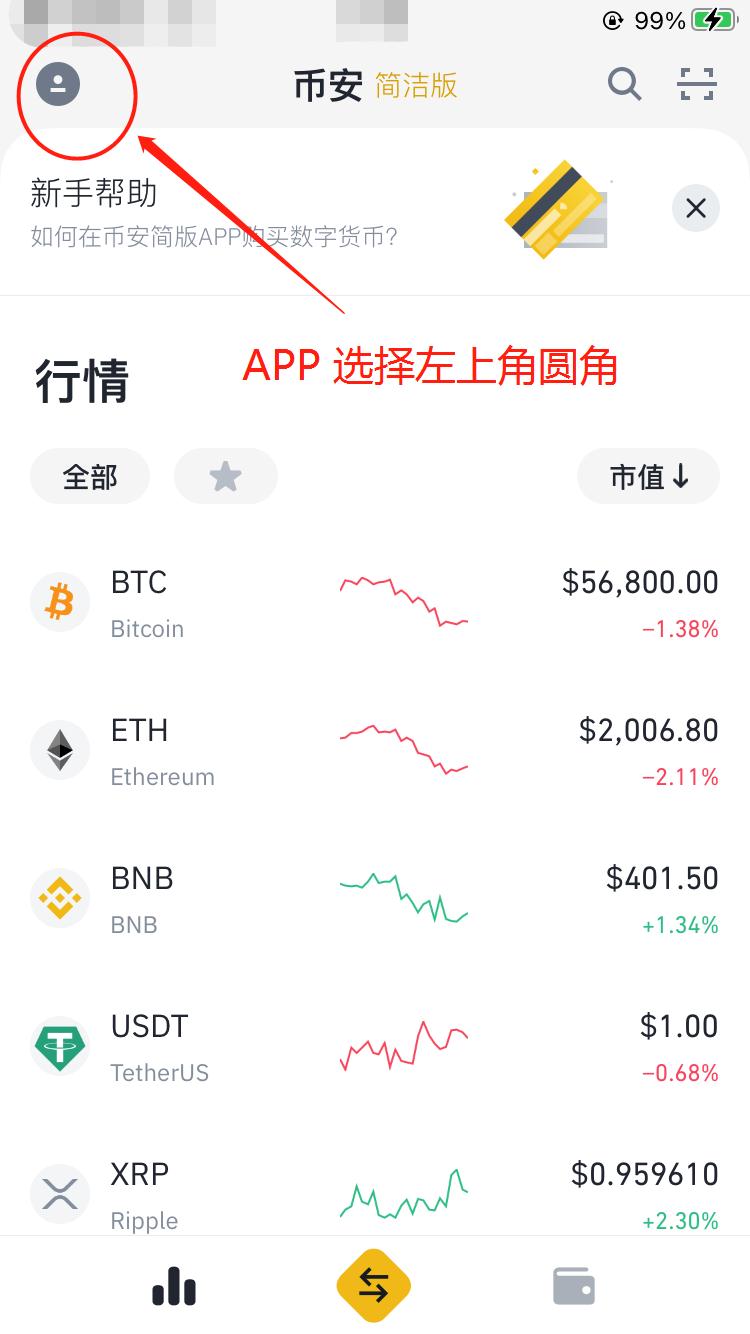Select the markets chart icon in bottom bar

174,1286
